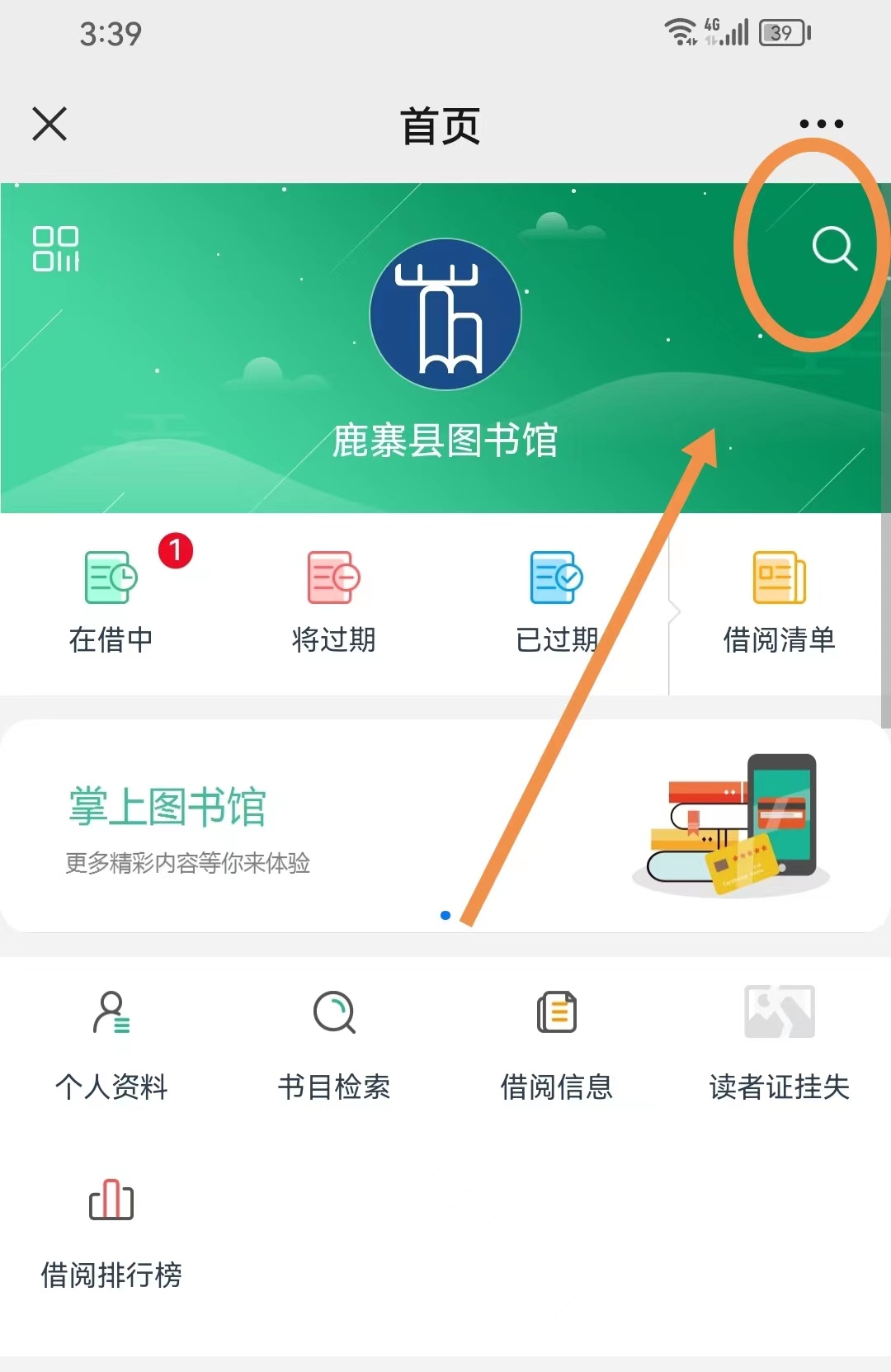
Task: Tap the search magnifier icon
Action: (x=834, y=248)
